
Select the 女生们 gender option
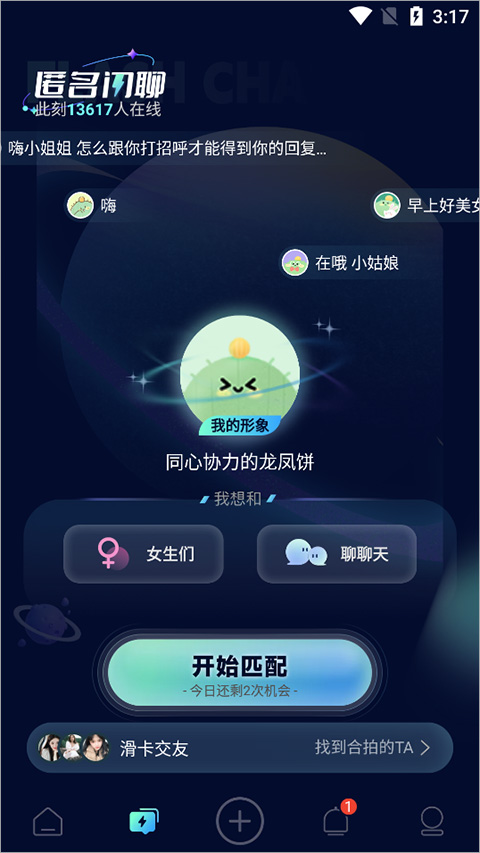click(144, 554)
